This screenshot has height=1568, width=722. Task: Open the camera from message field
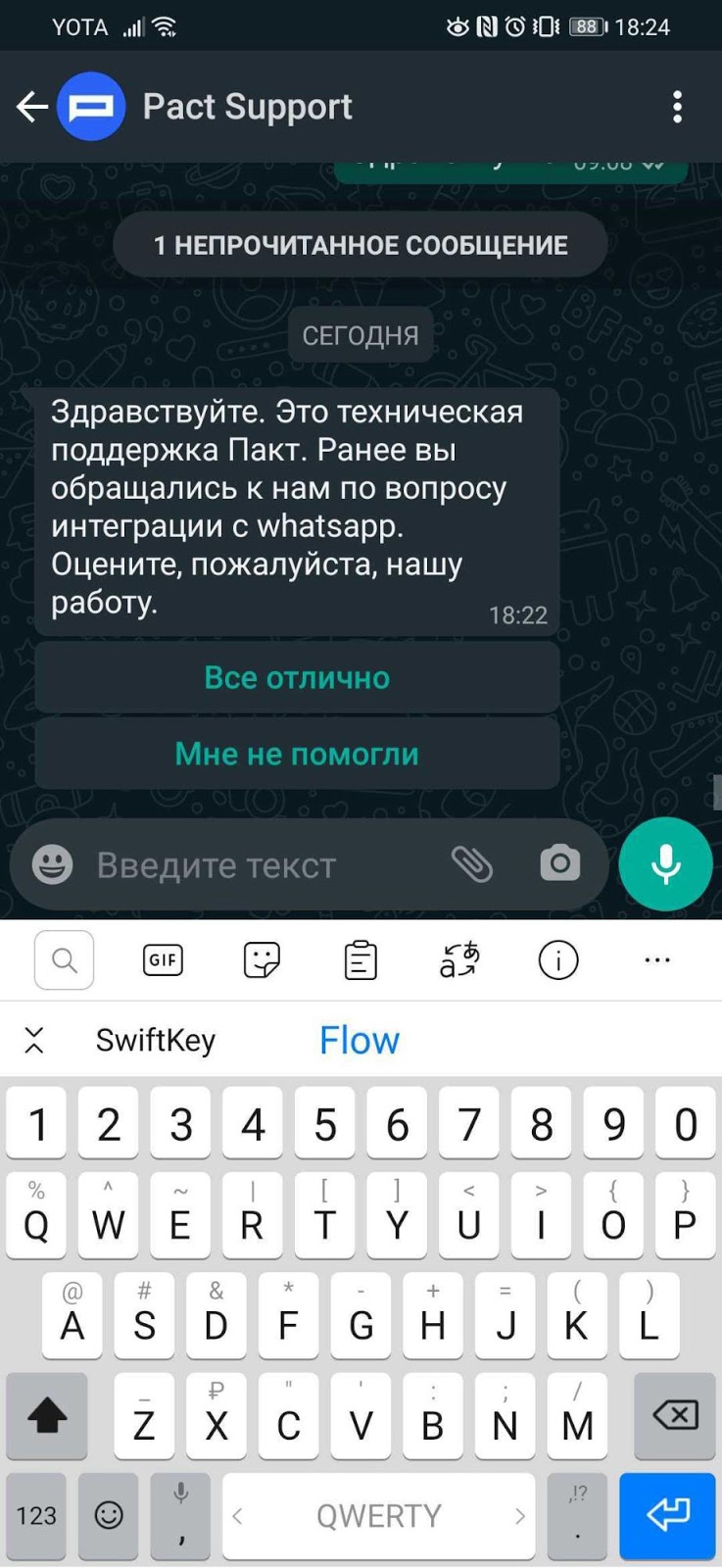coord(560,863)
